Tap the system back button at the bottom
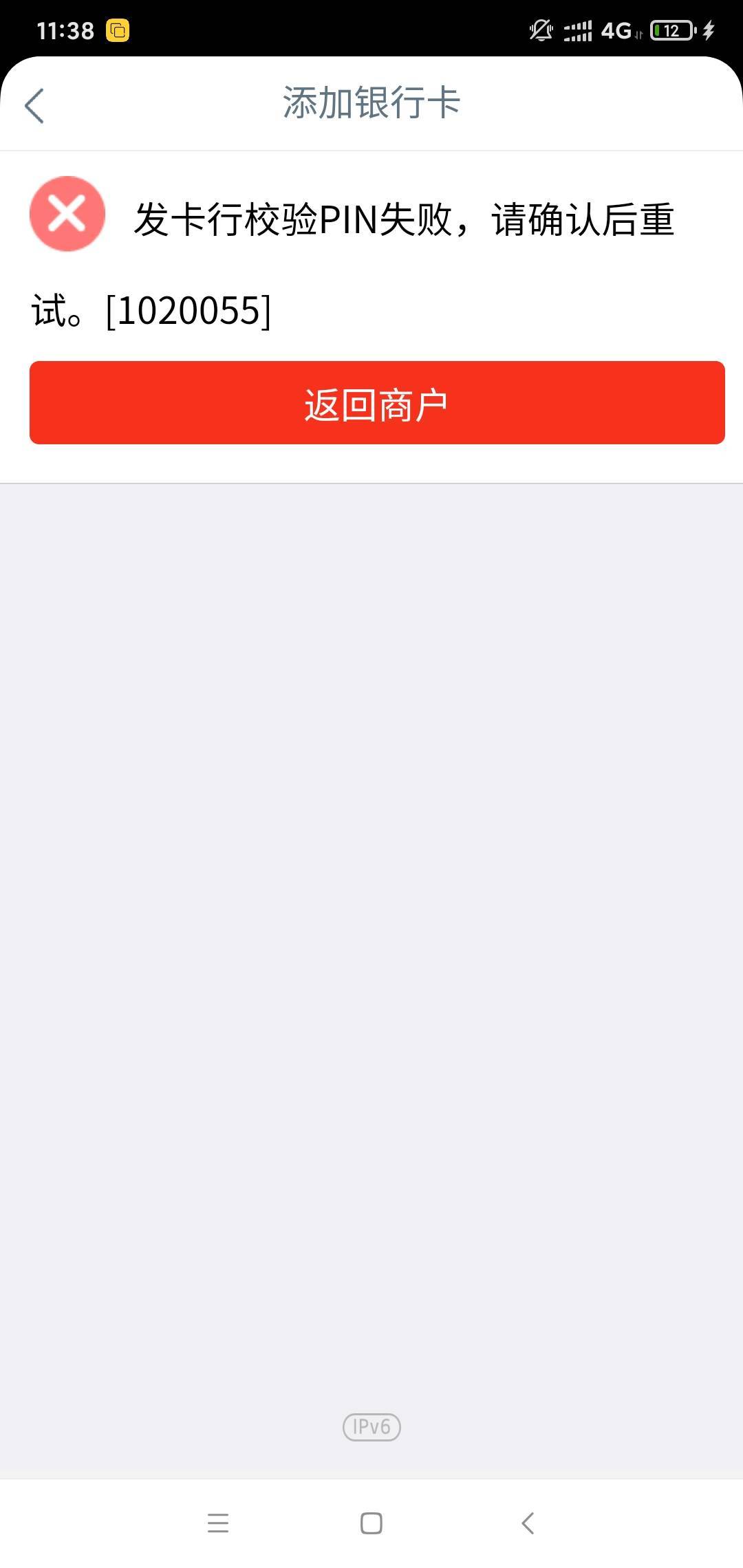This screenshot has height=1568, width=743. tap(528, 1523)
